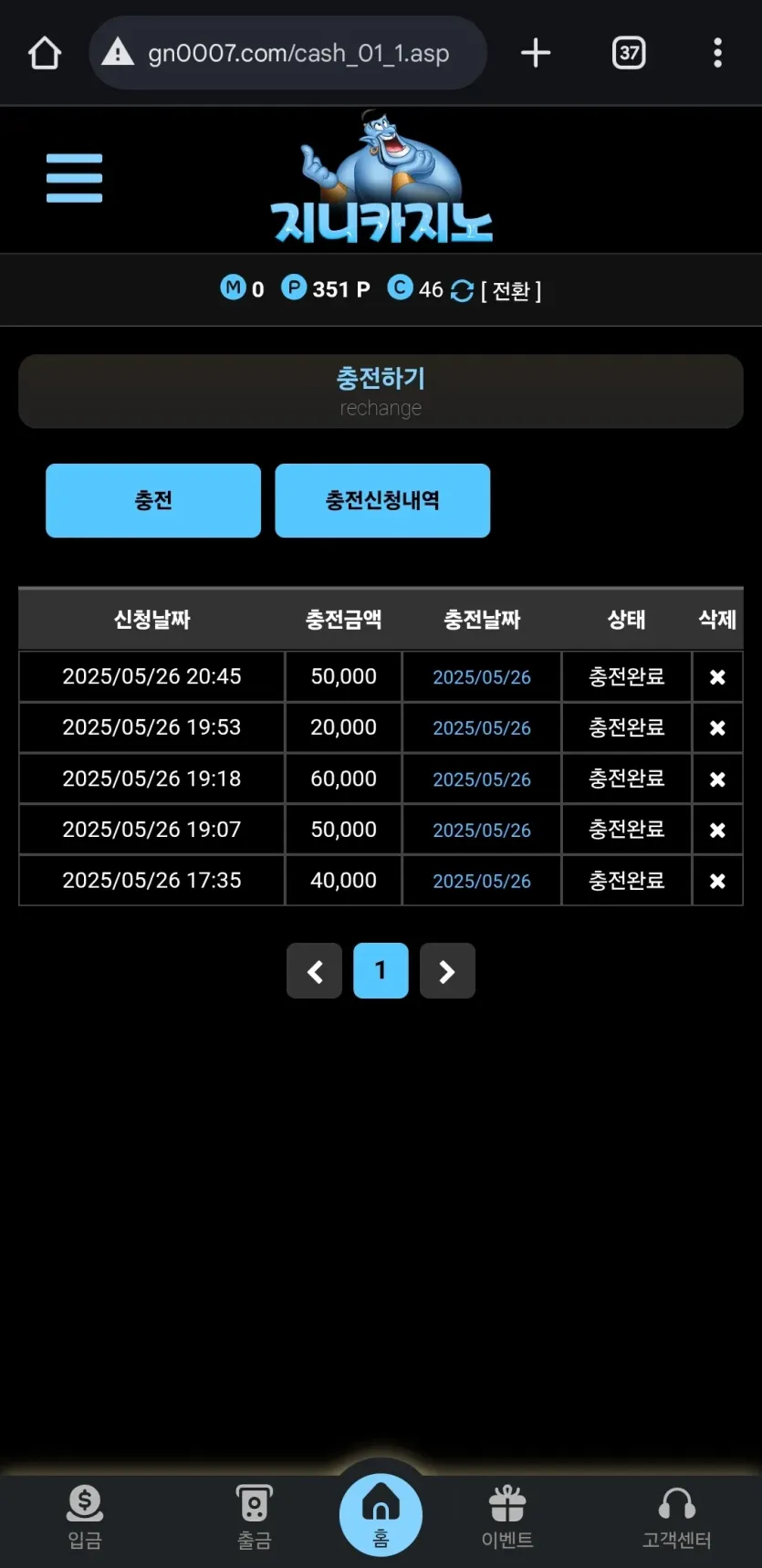Delete the 19:53 recharge entry
The height and width of the screenshot is (1568, 762).
[717, 728]
